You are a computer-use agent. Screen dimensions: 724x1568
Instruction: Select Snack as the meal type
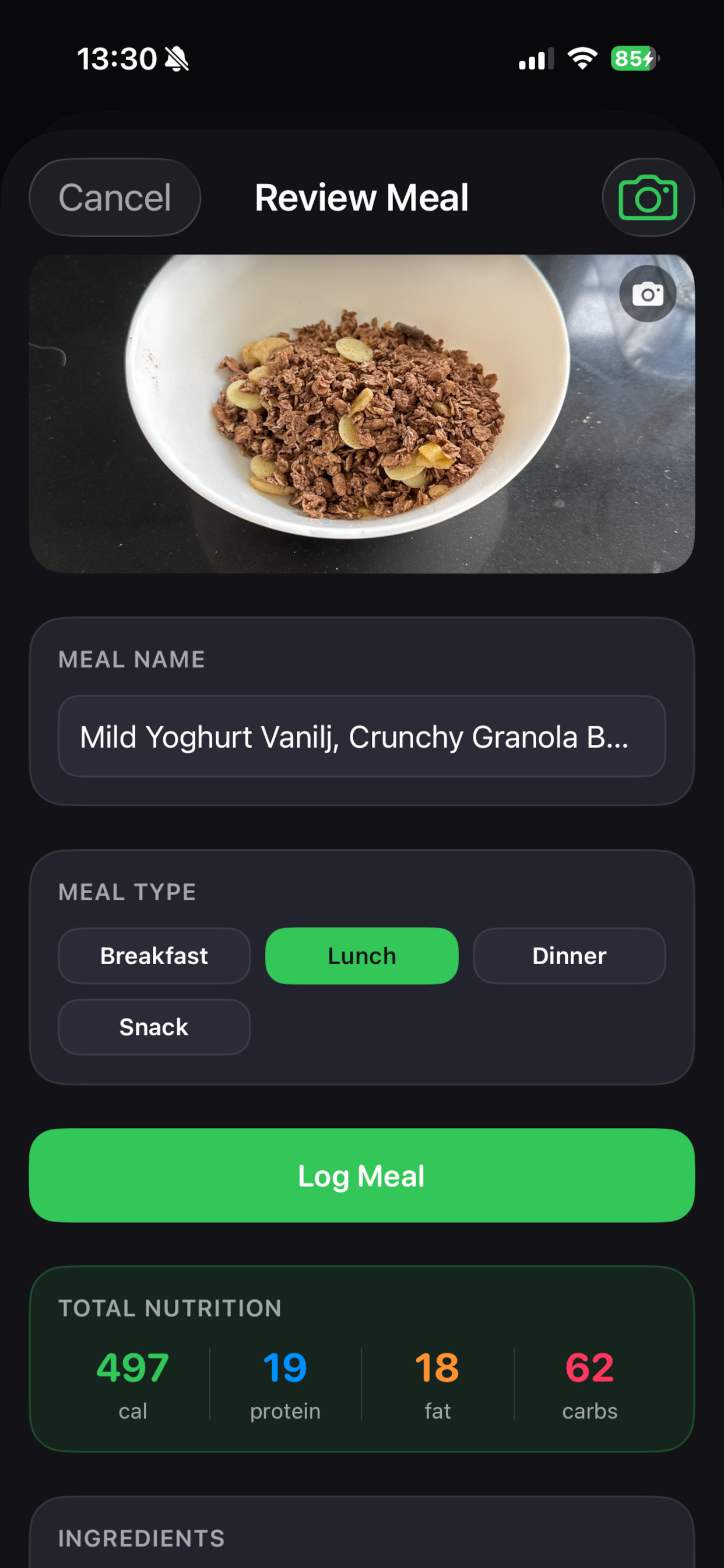pyautogui.click(x=154, y=1027)
